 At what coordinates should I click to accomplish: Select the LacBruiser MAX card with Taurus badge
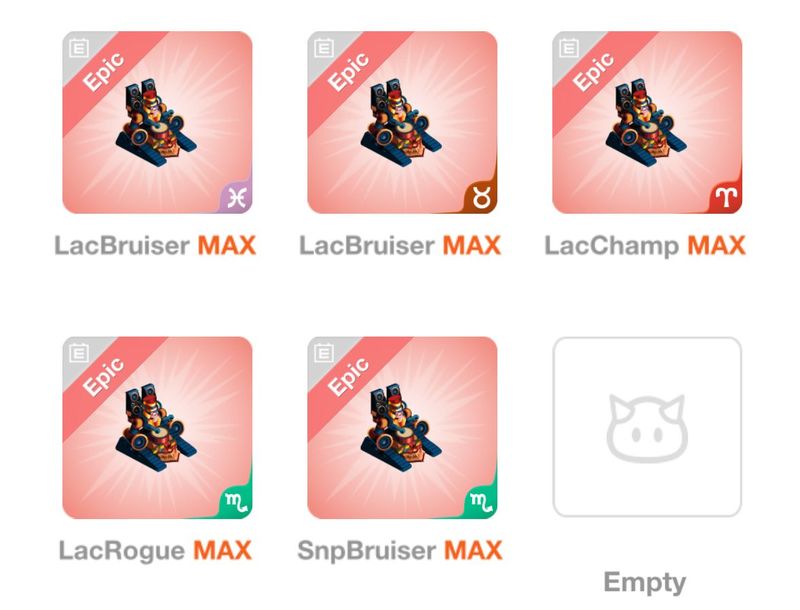[x=402, y=122]
